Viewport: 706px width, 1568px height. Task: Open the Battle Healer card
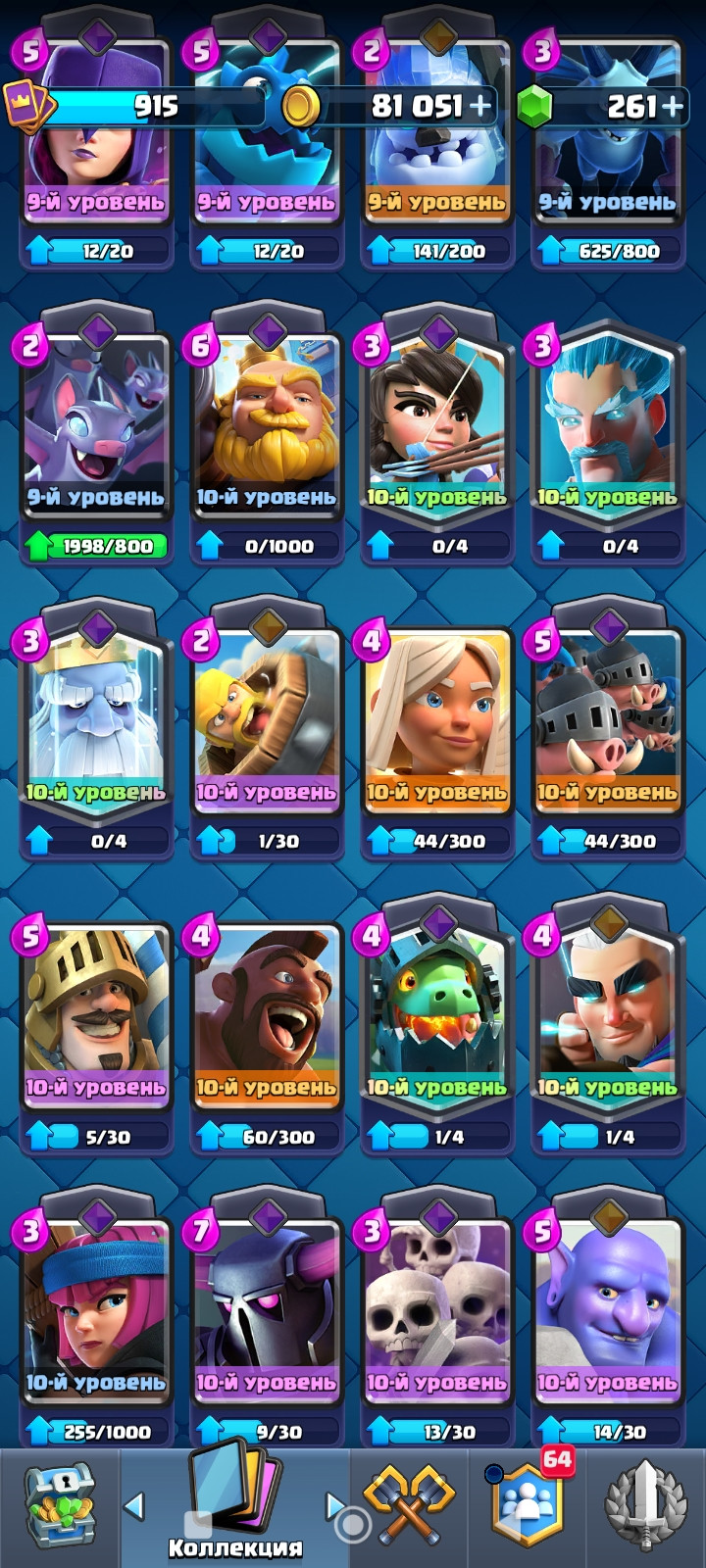coord(437,731)
